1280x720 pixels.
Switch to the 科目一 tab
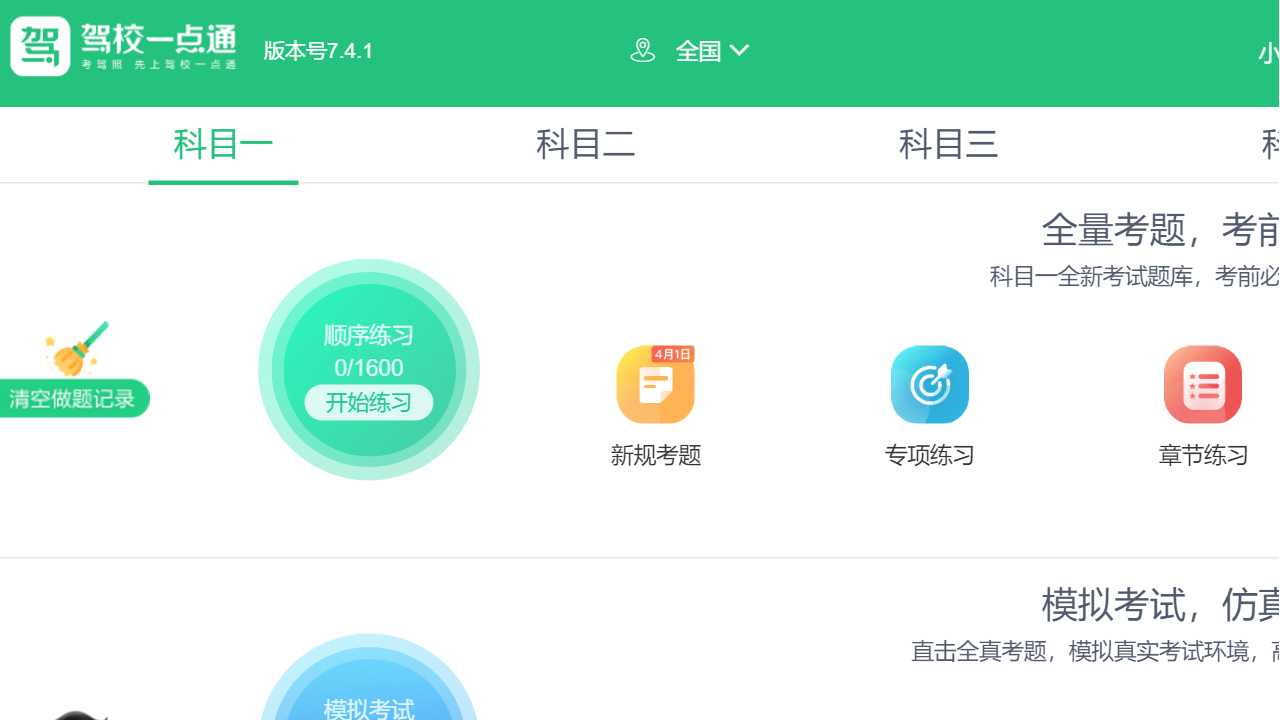(x=223, y=145)
